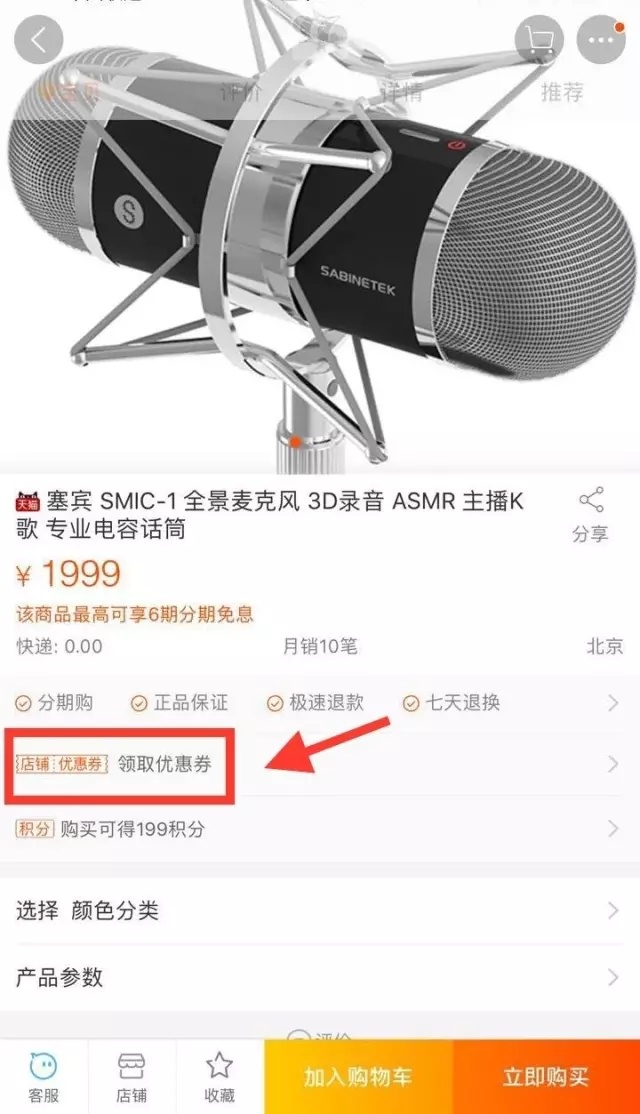
Task: Open 领取优惠券 store coupon row
Action: click(x=320, y=764)
